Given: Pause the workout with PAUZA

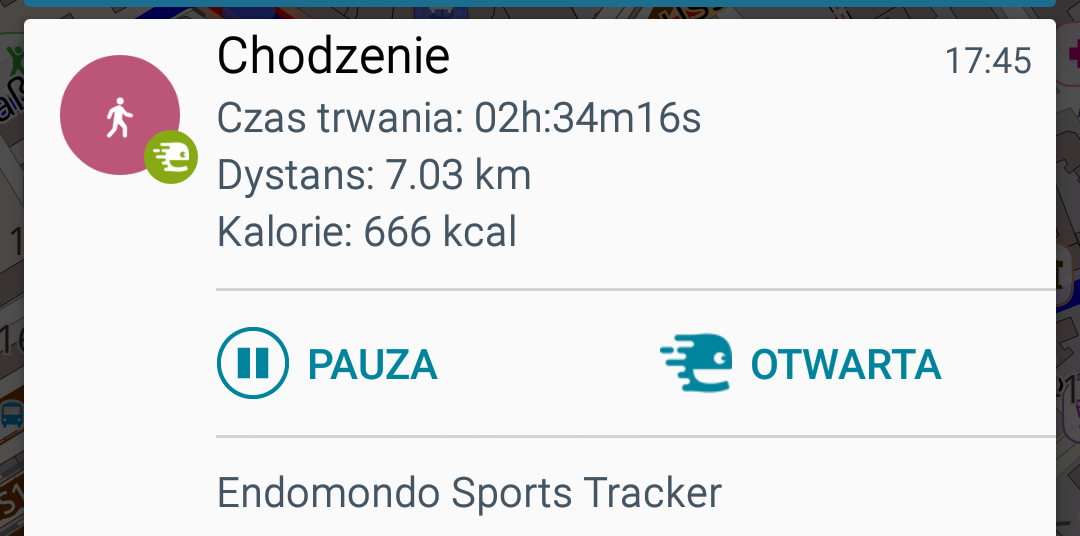Looking at the screenshot, I should pyautogui.click(x=328, y=364).
